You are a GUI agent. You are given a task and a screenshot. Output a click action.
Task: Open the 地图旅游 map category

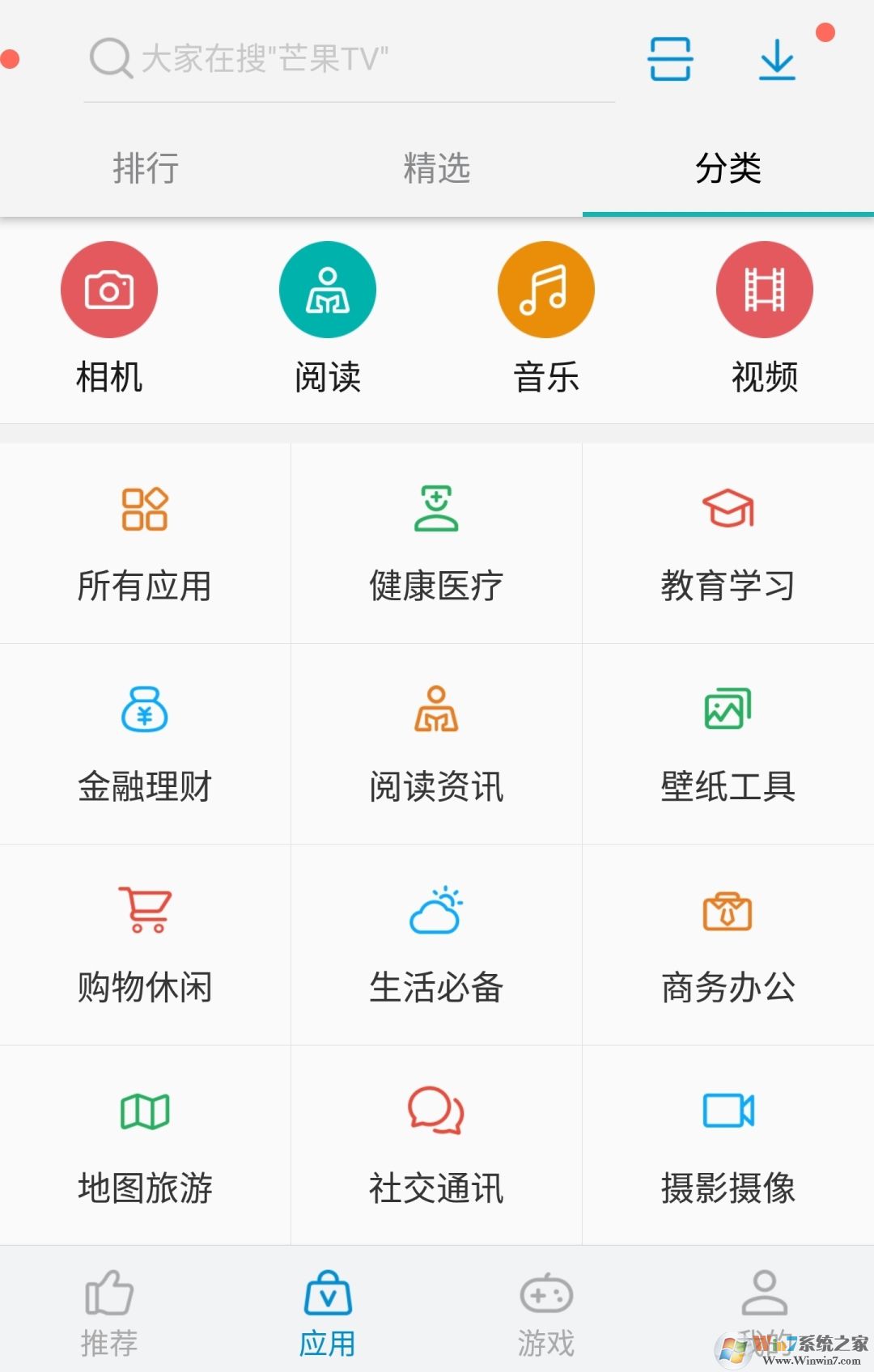[146, 1111]
